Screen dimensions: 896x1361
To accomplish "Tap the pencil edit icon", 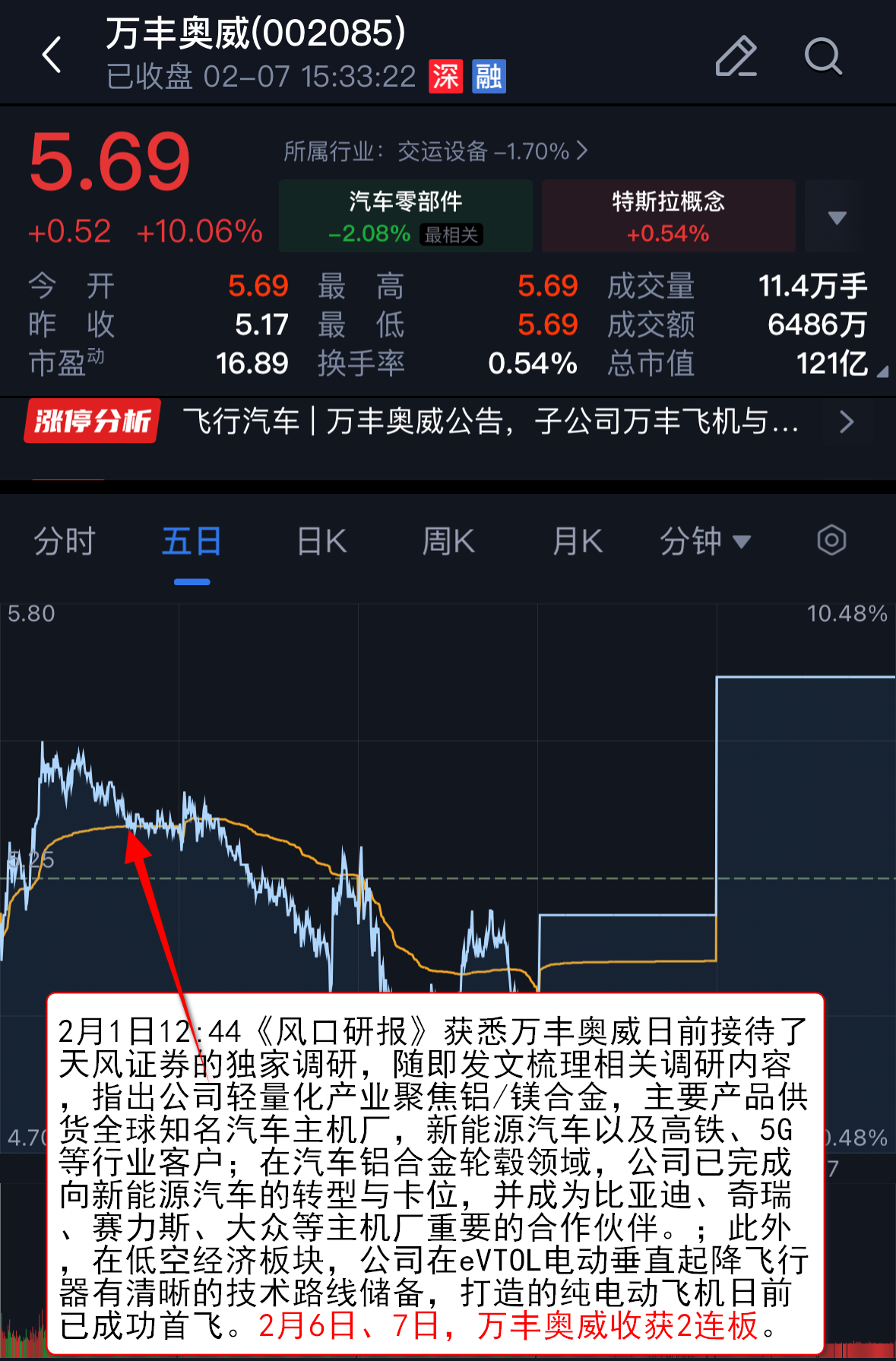I will [x=736, y=56].
